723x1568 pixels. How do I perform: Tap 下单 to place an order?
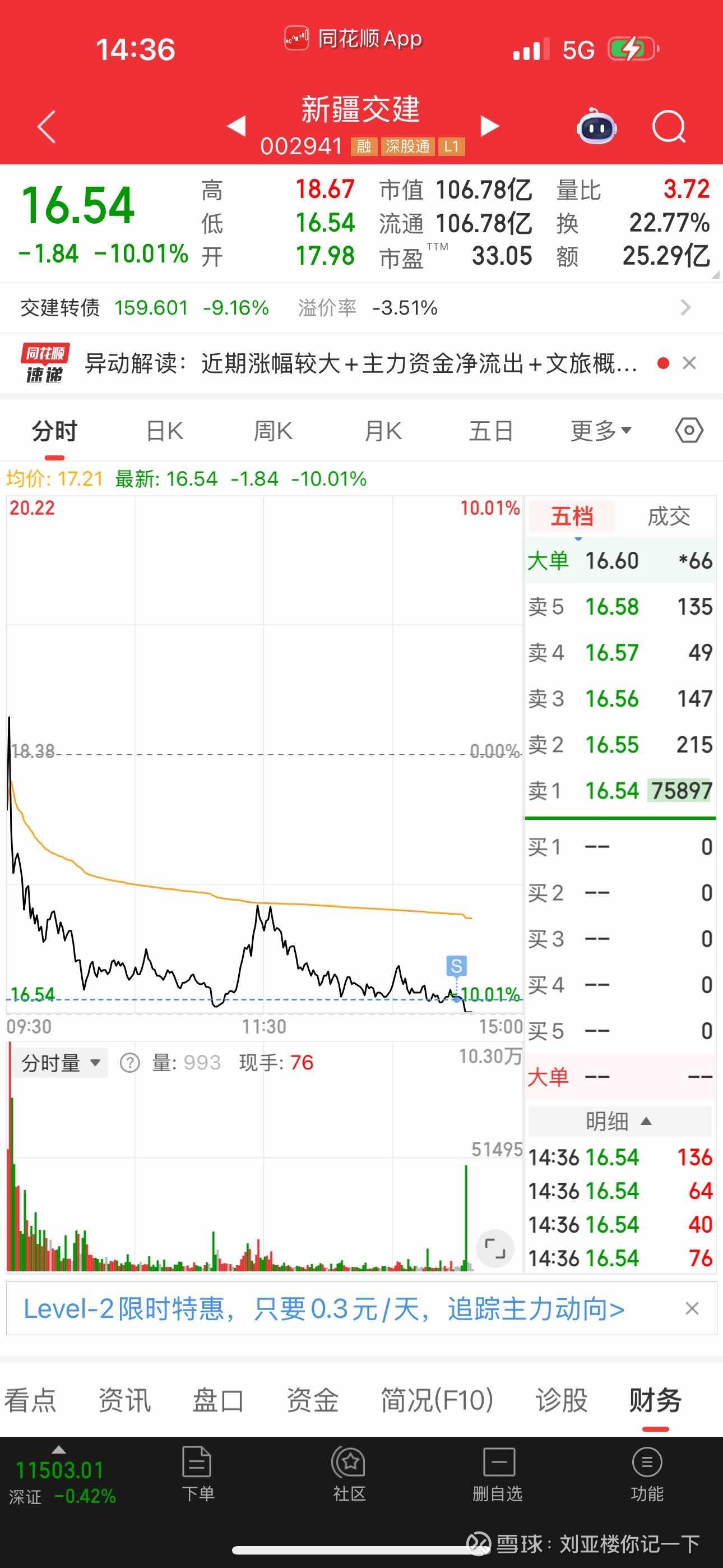tap(197, 1474)
